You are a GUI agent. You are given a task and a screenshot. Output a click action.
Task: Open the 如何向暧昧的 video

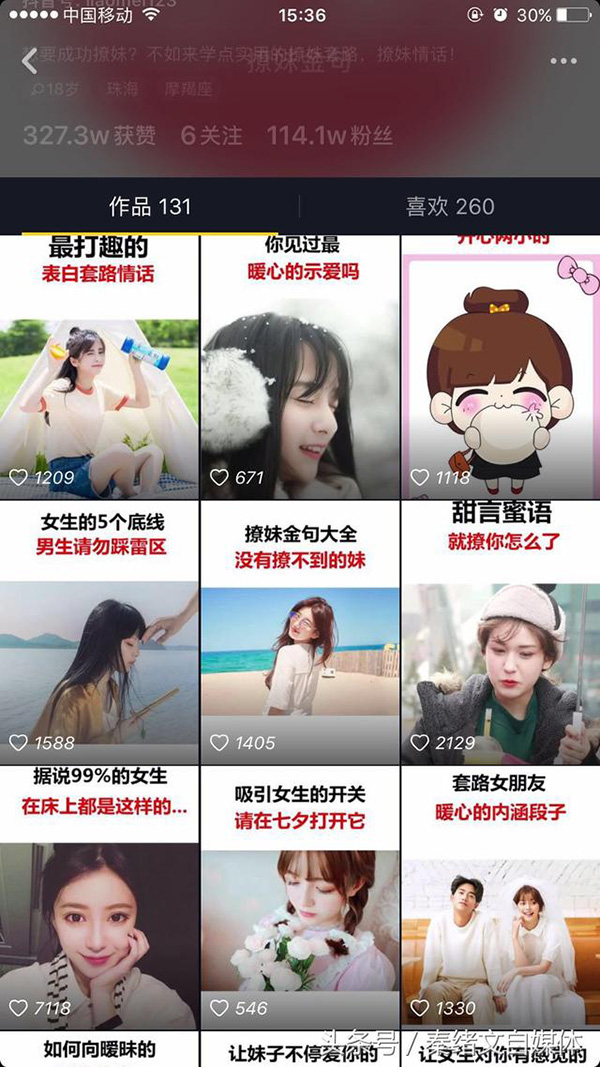(99, 1049)
